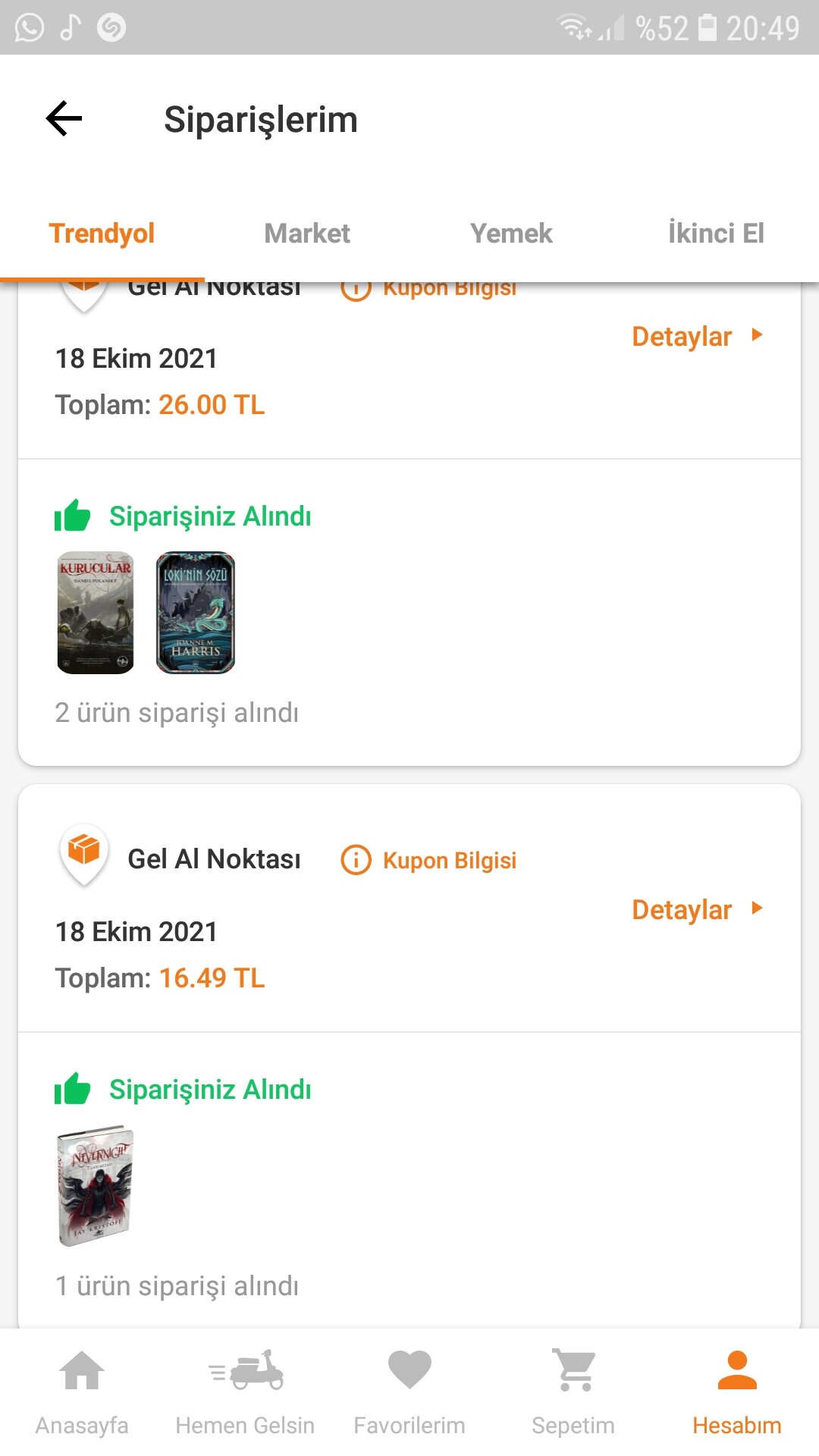Open Favorilerim list
This screenshot has height=1456, width=819.
click(x=409, y=1392)
